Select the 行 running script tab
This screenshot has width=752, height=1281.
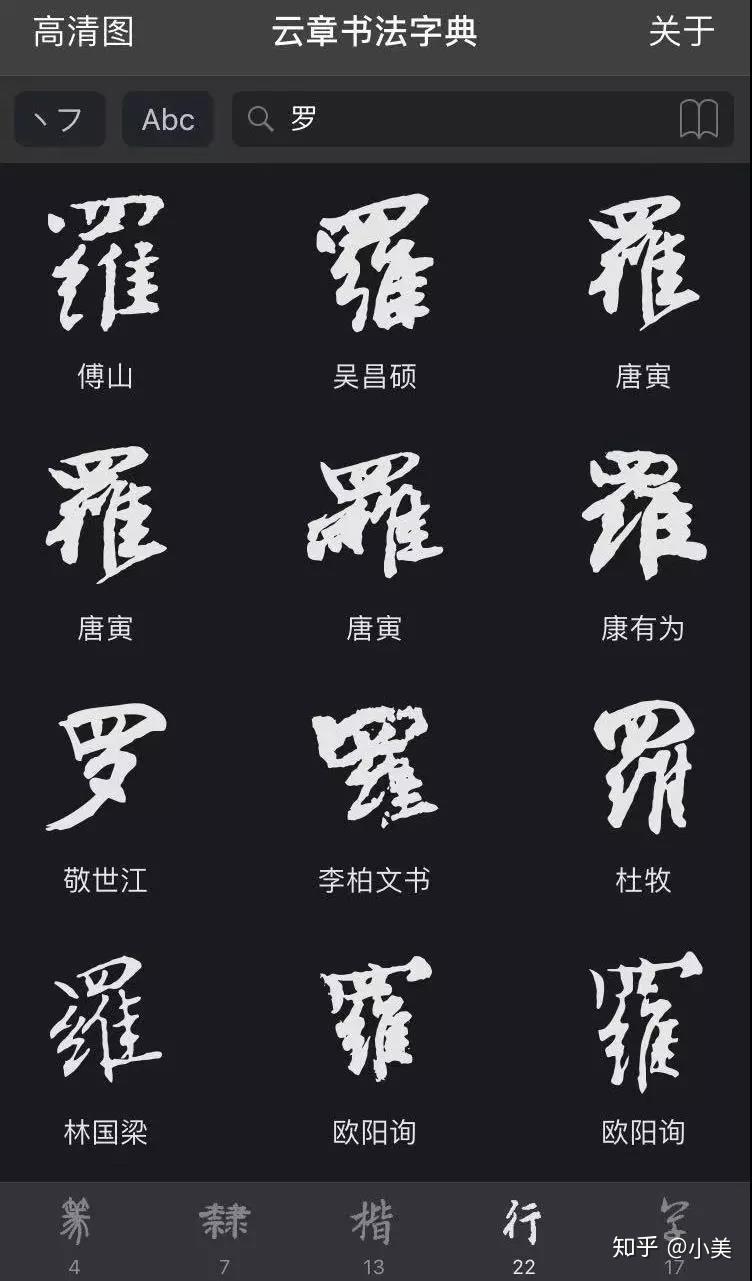523,1232
